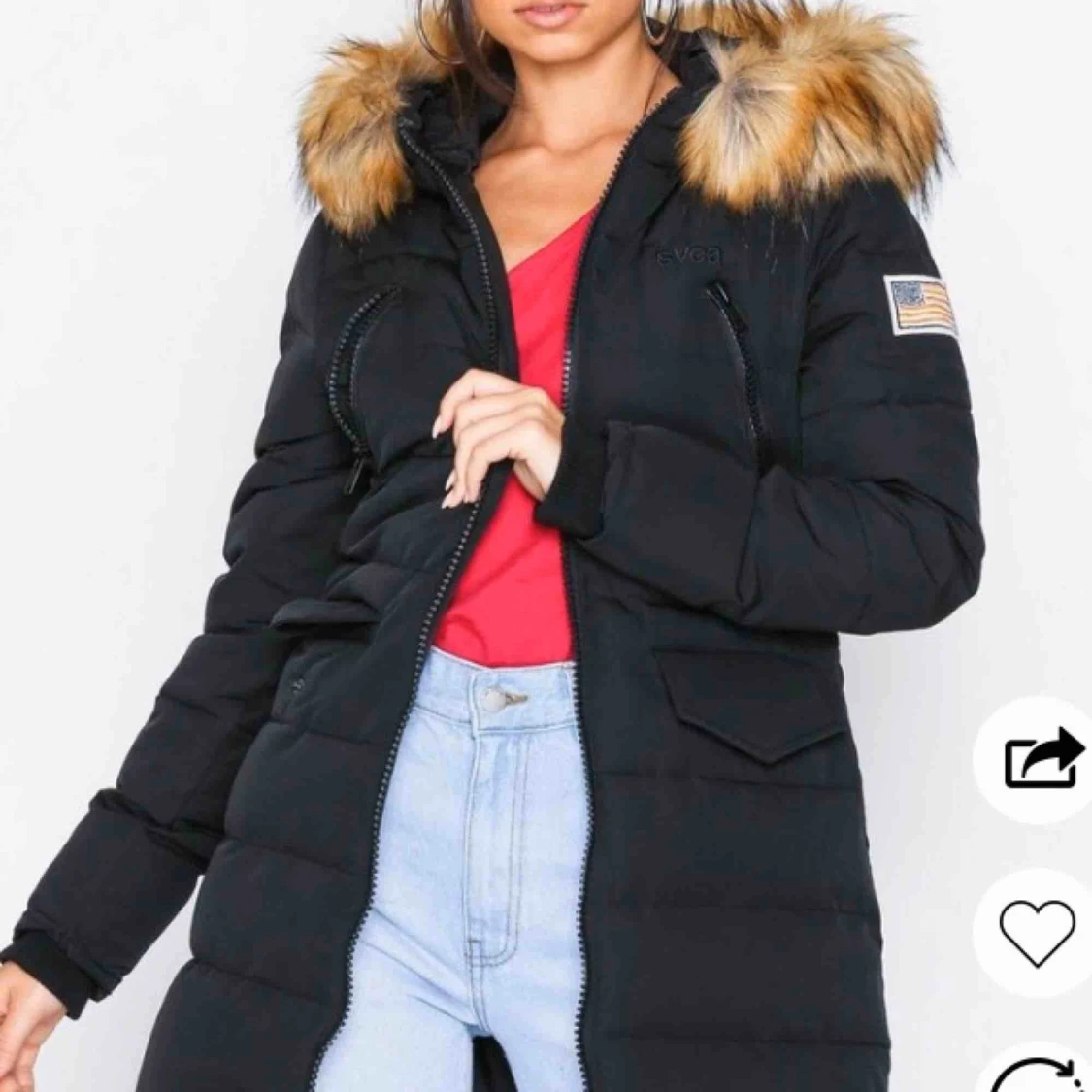Add the jacket to favorites with the heart

pyautogui.click(x=1038, y=931)
